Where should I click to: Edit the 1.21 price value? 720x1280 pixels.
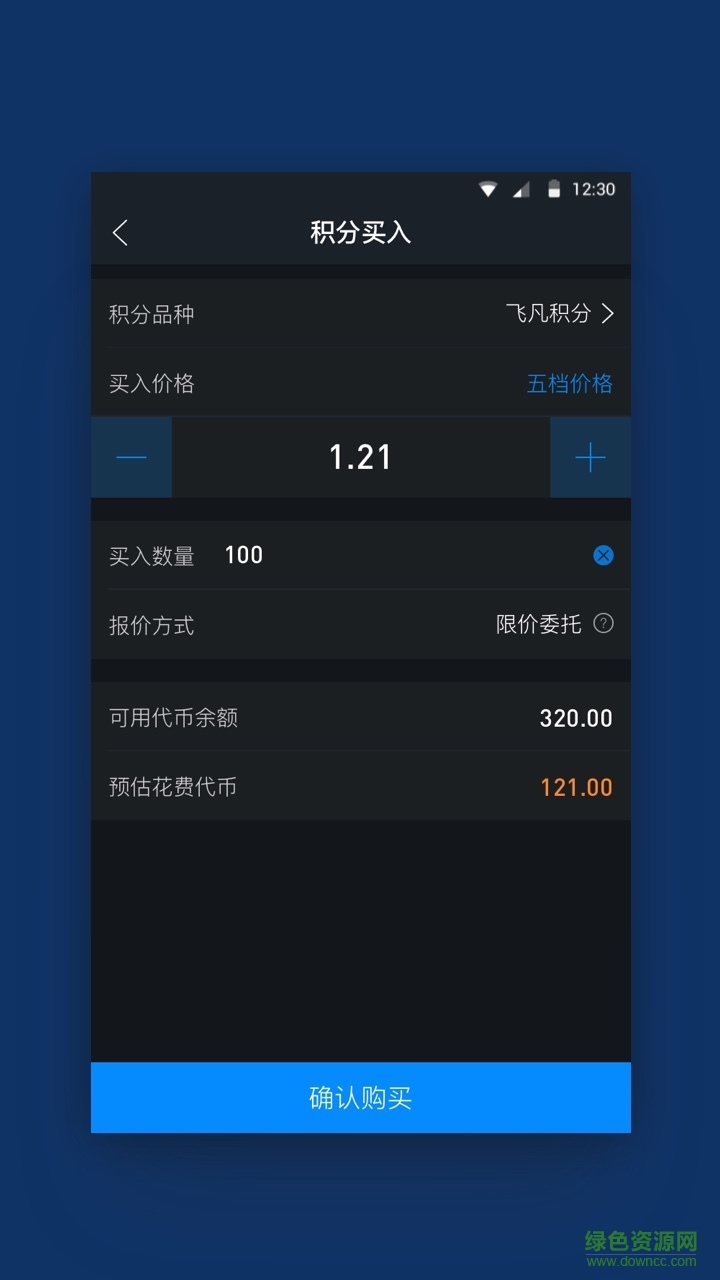pyautogui.click(x=360, y=458)
